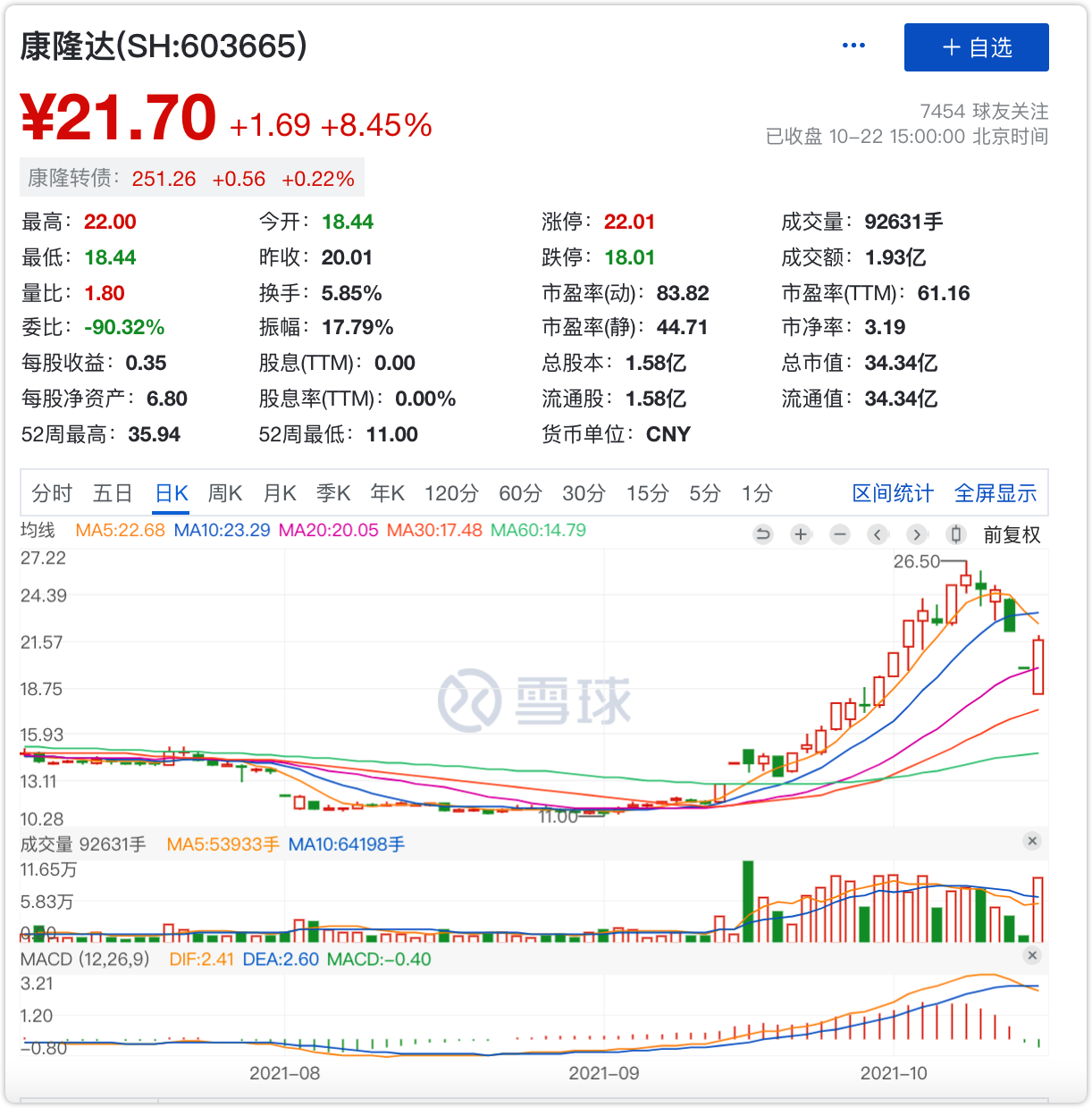Select the 月K monthly candlestick tab
The height and width of the screenshot is (1108, 1092).
click(x=280, y=493)
